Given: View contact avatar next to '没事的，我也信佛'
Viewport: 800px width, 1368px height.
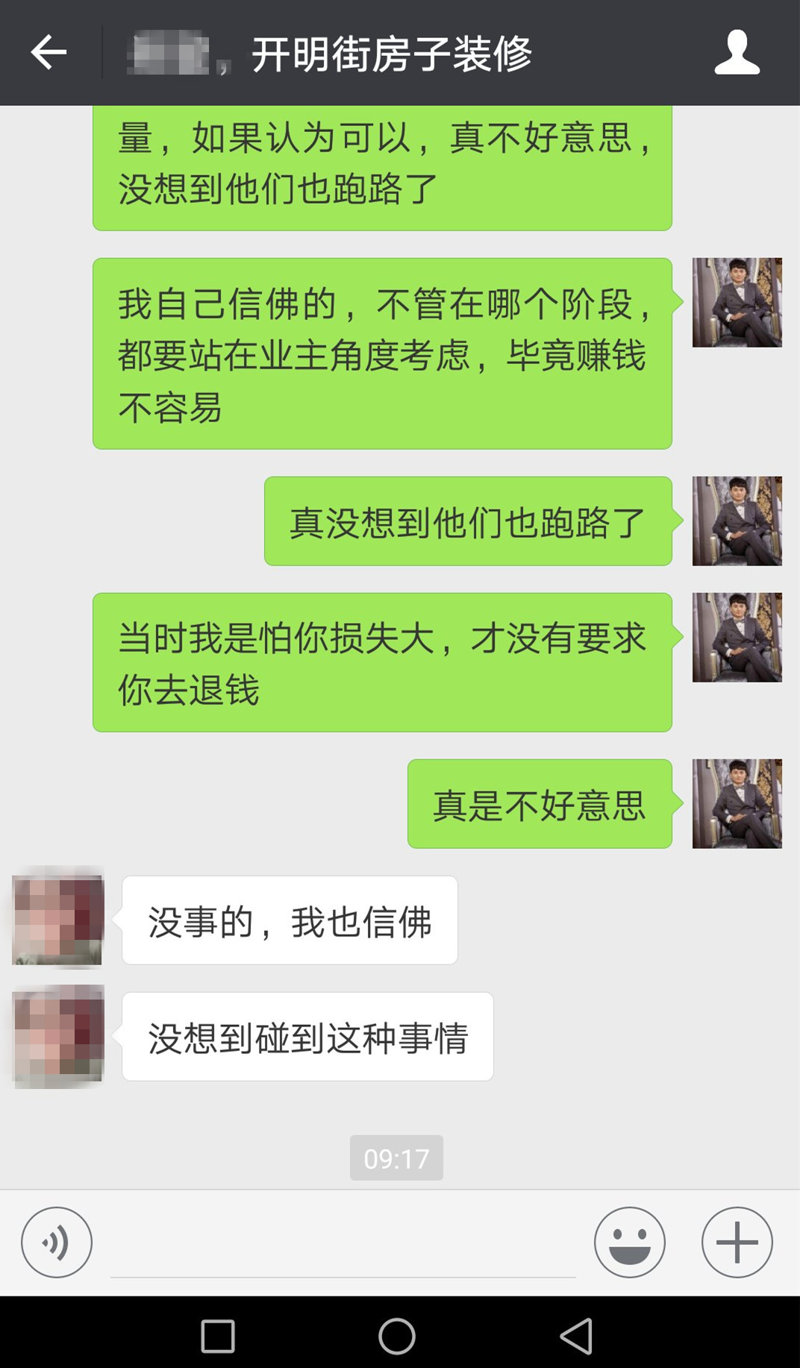Looking at the screenshot, I should pyautogui.click(x=58, y=920).
